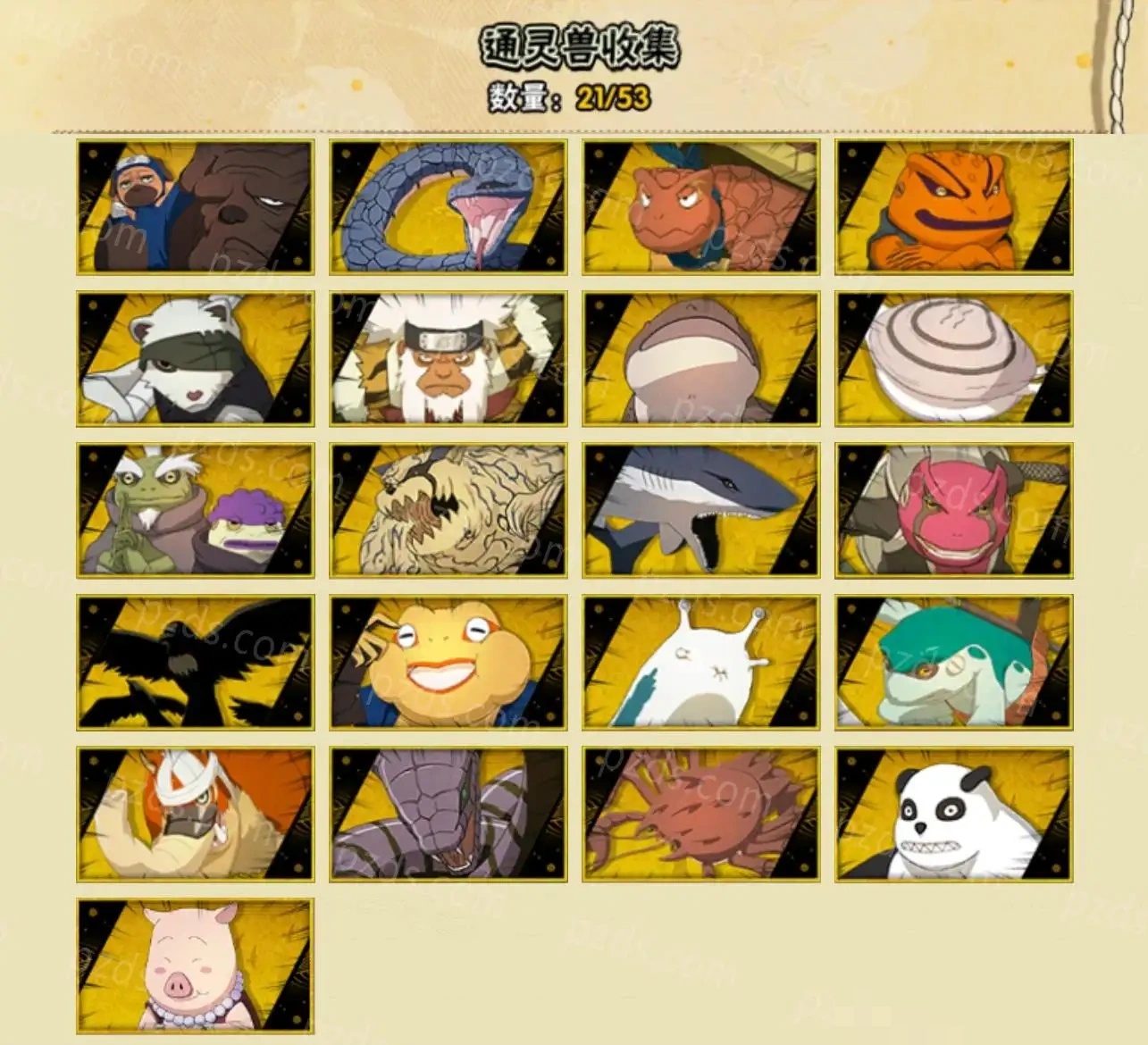
Task: Open the red toad with blue vest
Action: coord(700,207)
